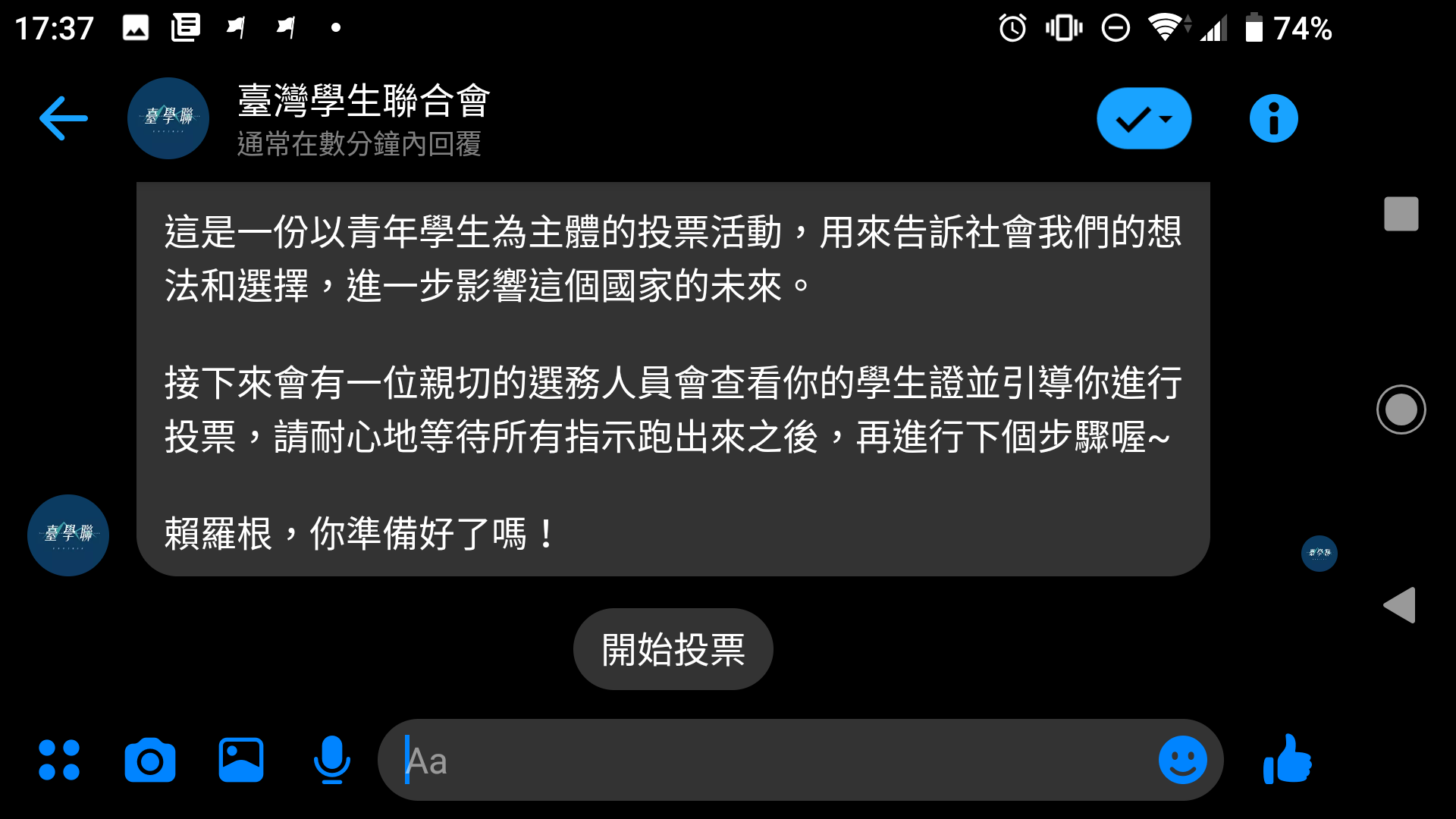Open the camera to take a photo

pyautogui.click(x=150, y=760)
